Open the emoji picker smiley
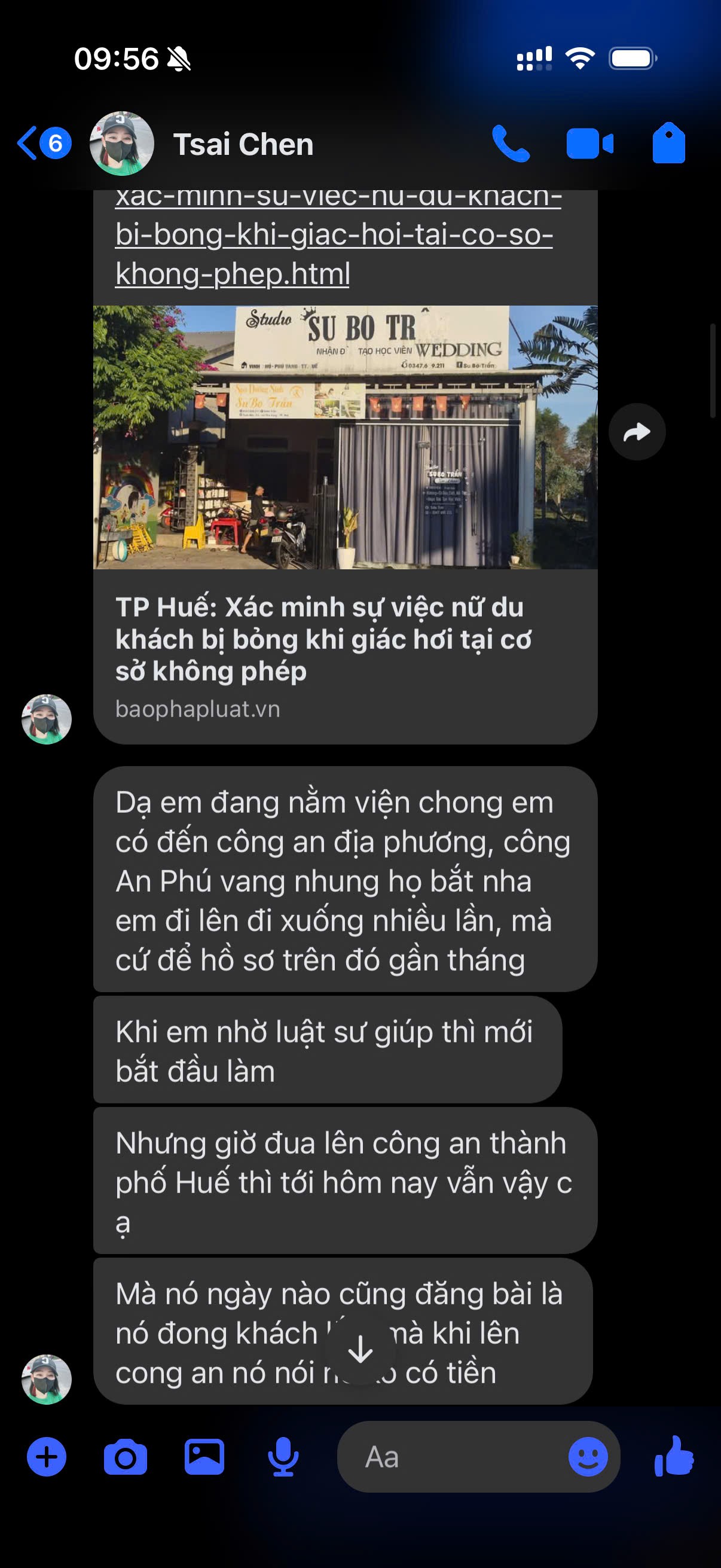721x1568 pixels. 588,1457
